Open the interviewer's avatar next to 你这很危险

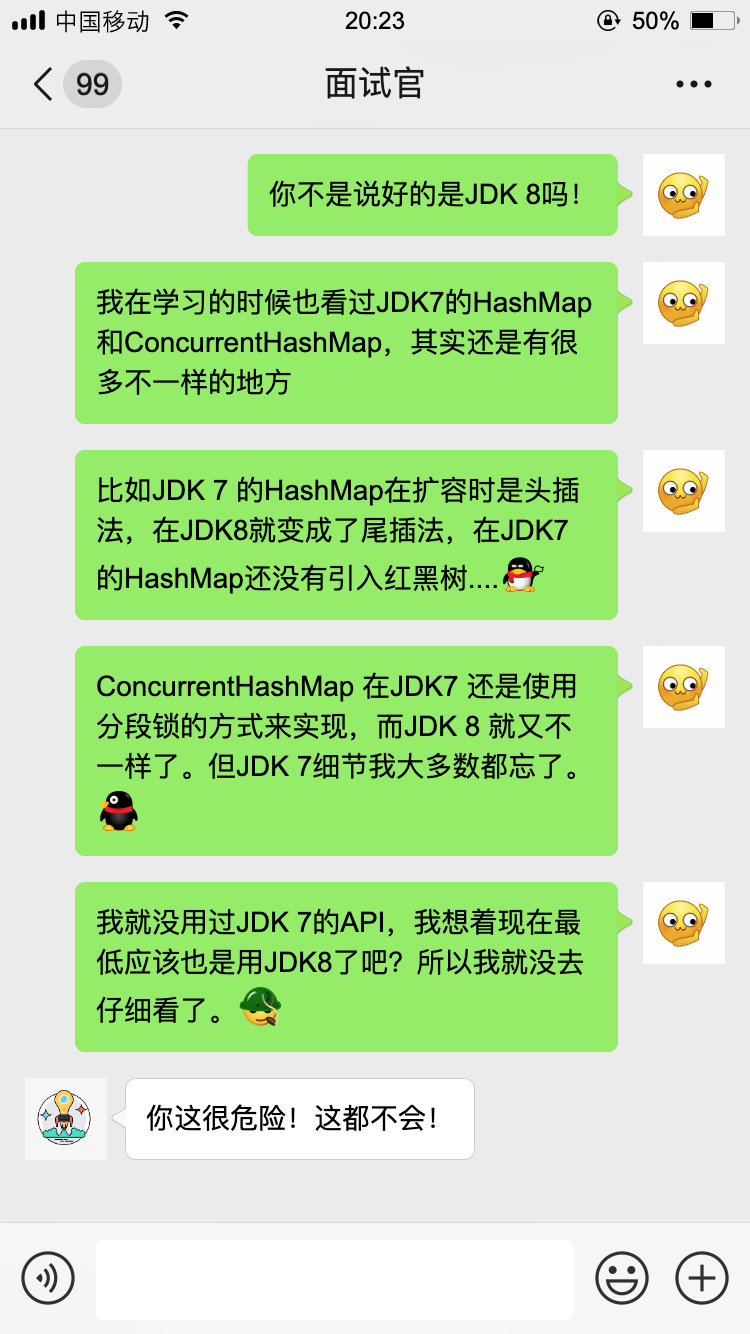click(x=65, y=1118)
